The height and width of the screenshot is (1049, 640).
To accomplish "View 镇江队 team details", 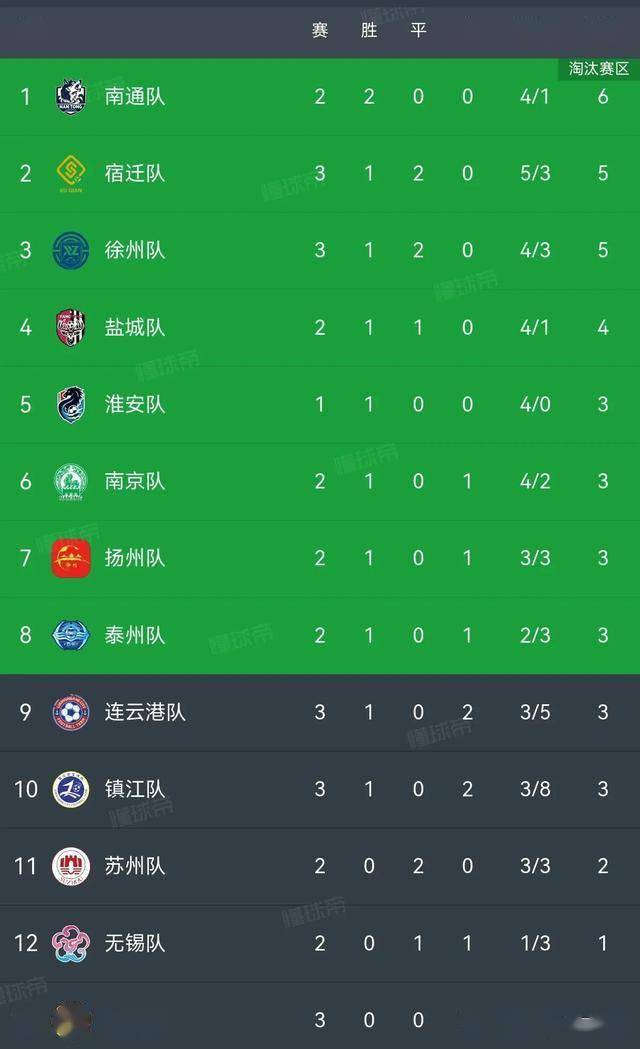I will [320, 789].
